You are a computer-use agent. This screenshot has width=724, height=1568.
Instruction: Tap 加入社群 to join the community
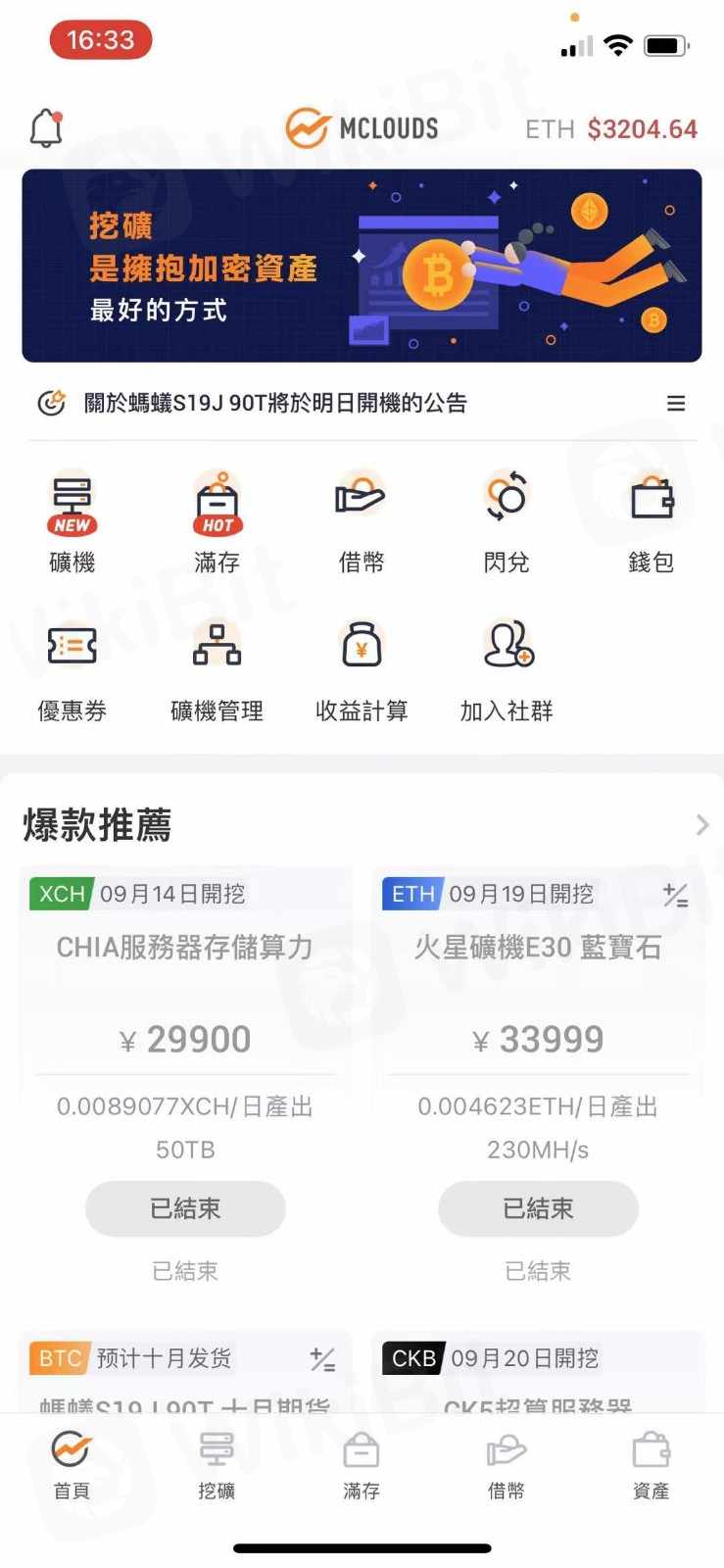coord(507,671)
